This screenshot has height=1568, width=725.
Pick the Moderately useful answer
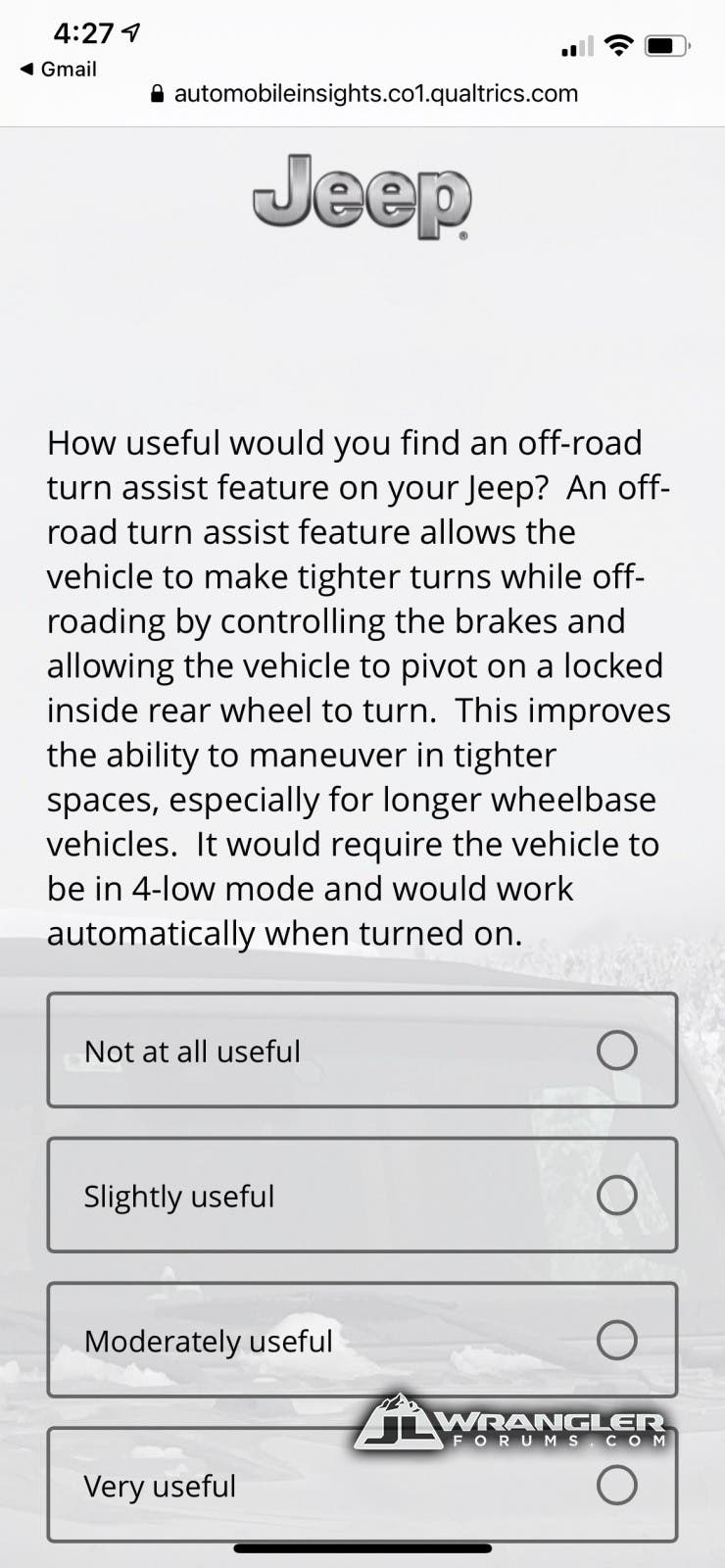[x=362, y=1340]
